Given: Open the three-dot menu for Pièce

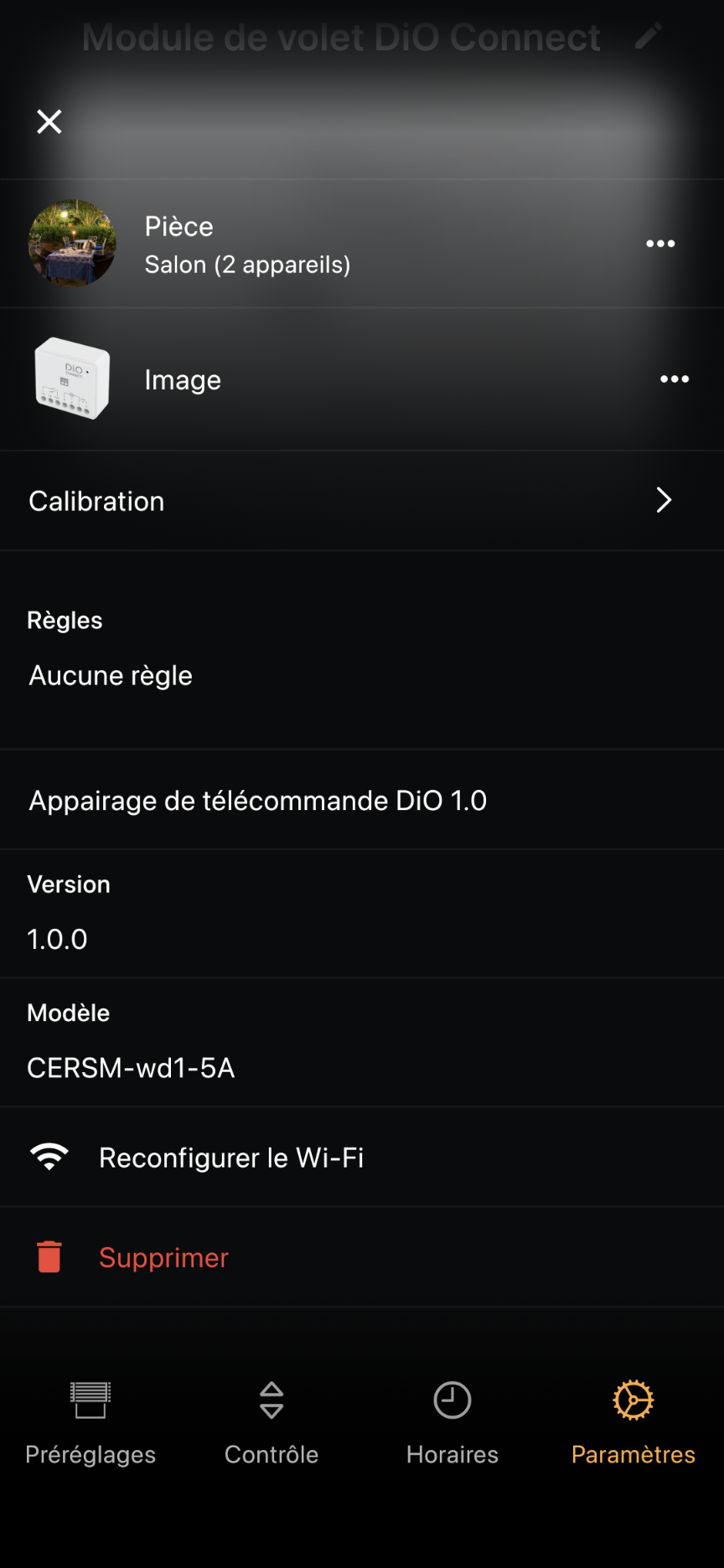Looking at the screenshot, I should click(660, 244).
